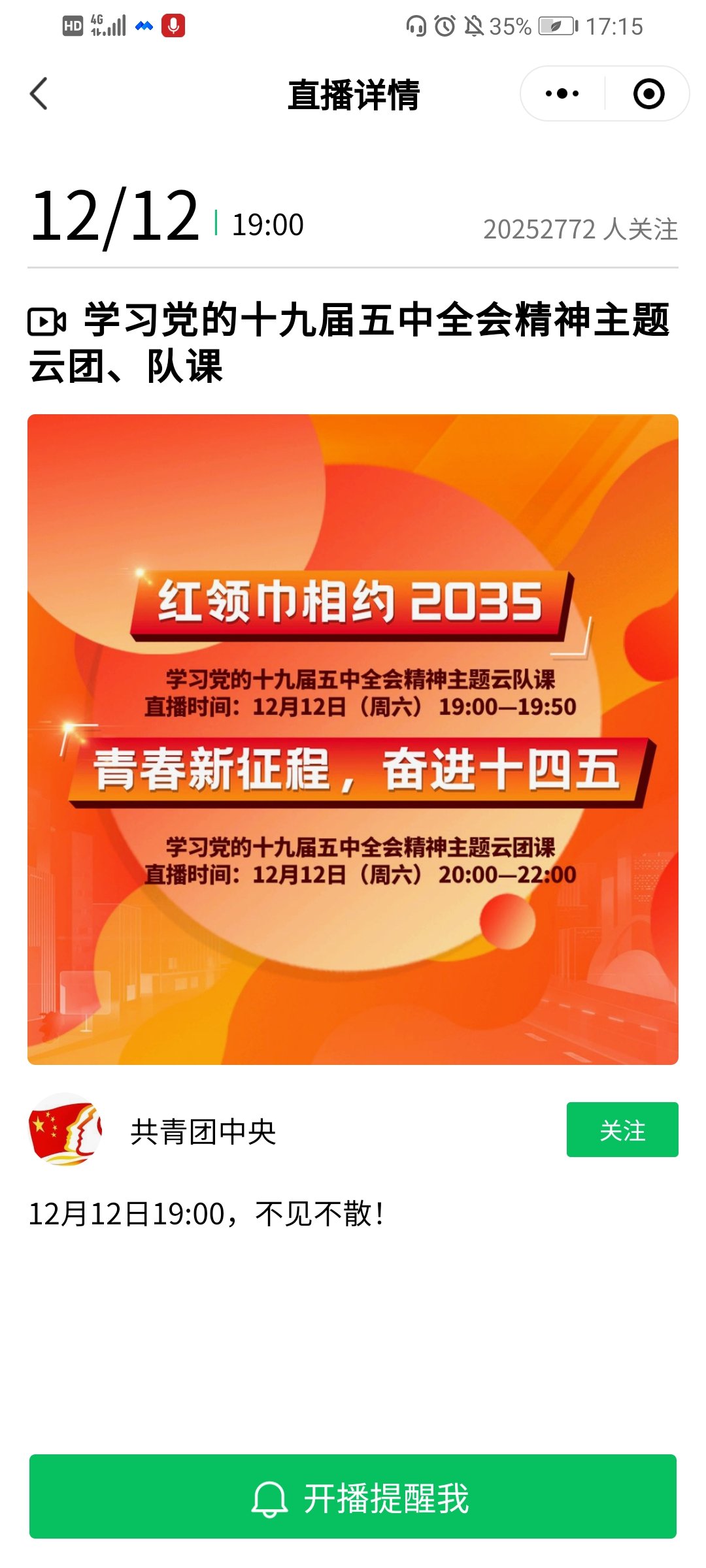
Task: Open the 共青团中央 account avatar
Action: (x=65, y=1130)
